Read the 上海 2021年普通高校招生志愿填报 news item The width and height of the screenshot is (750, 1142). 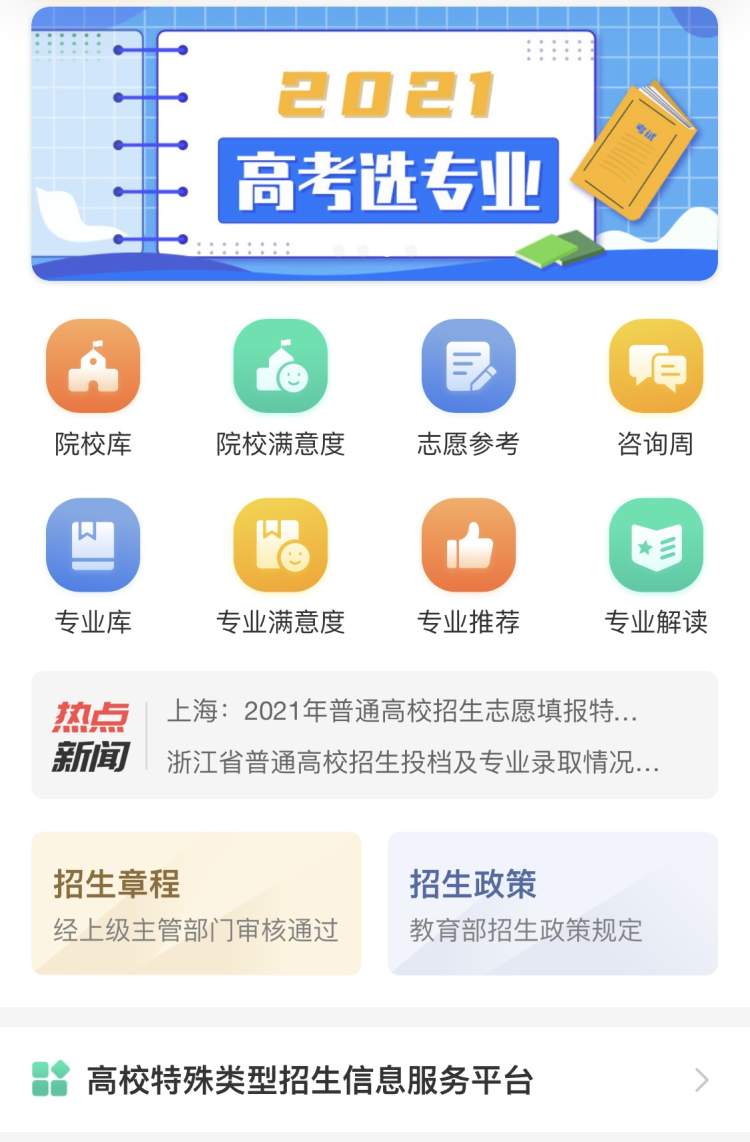(x=402, y=712)
